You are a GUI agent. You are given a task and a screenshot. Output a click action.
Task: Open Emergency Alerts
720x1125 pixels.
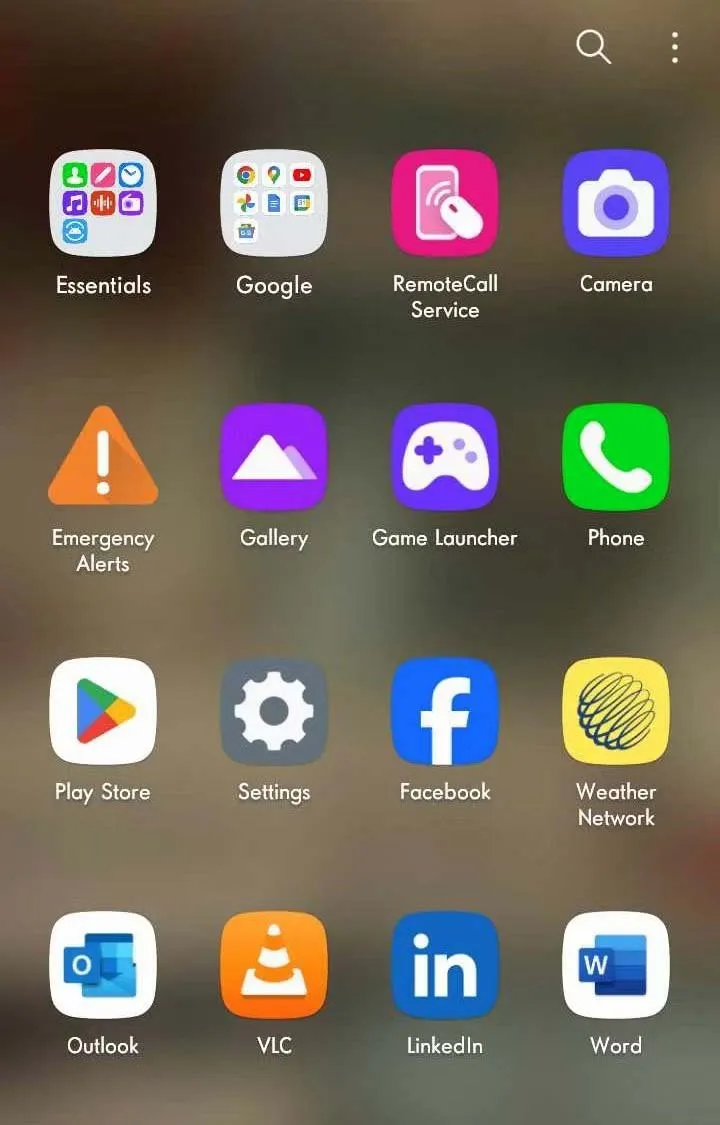103,457
